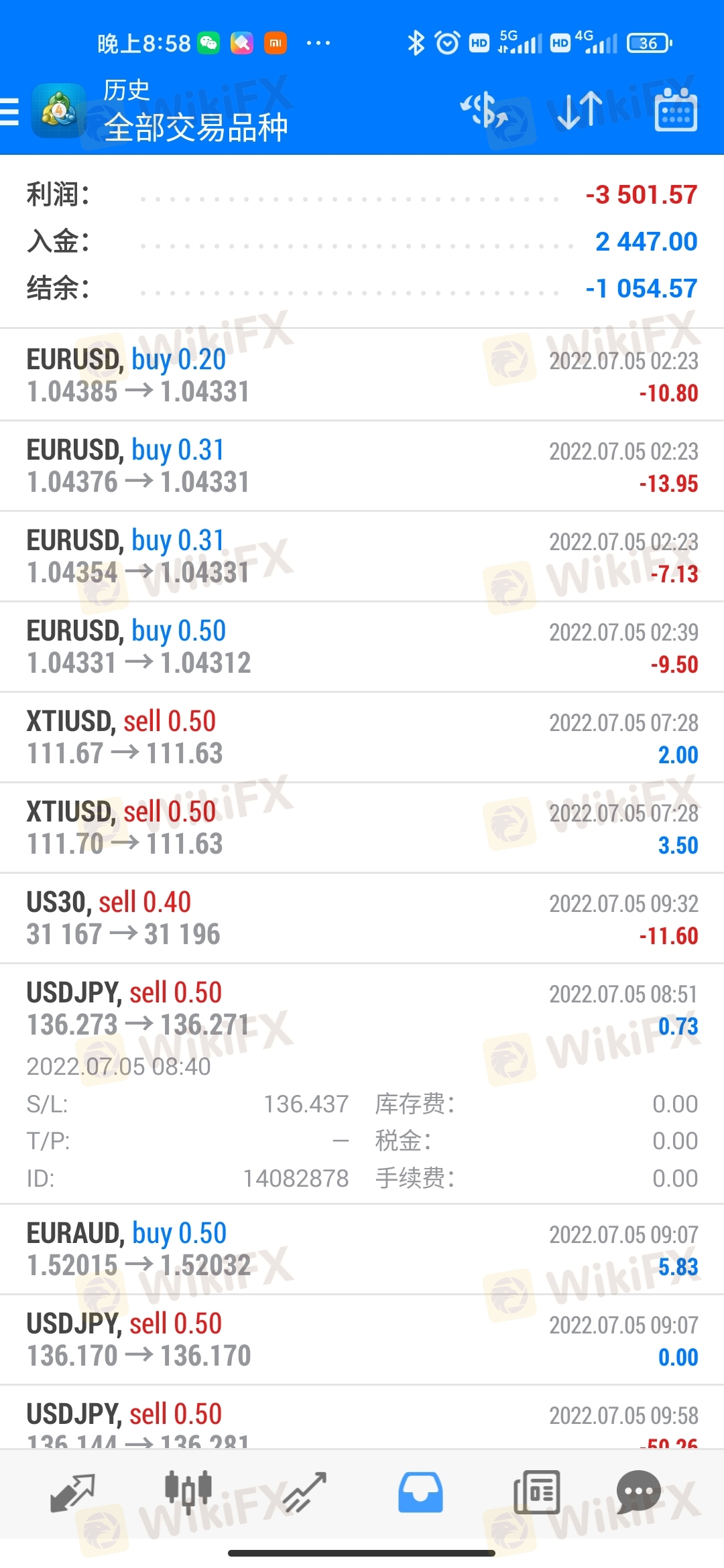The image size is (724, 1568).
Task: Expand the XTIUSD sell trade with 3.50 profit
Action: coord(362,828)
